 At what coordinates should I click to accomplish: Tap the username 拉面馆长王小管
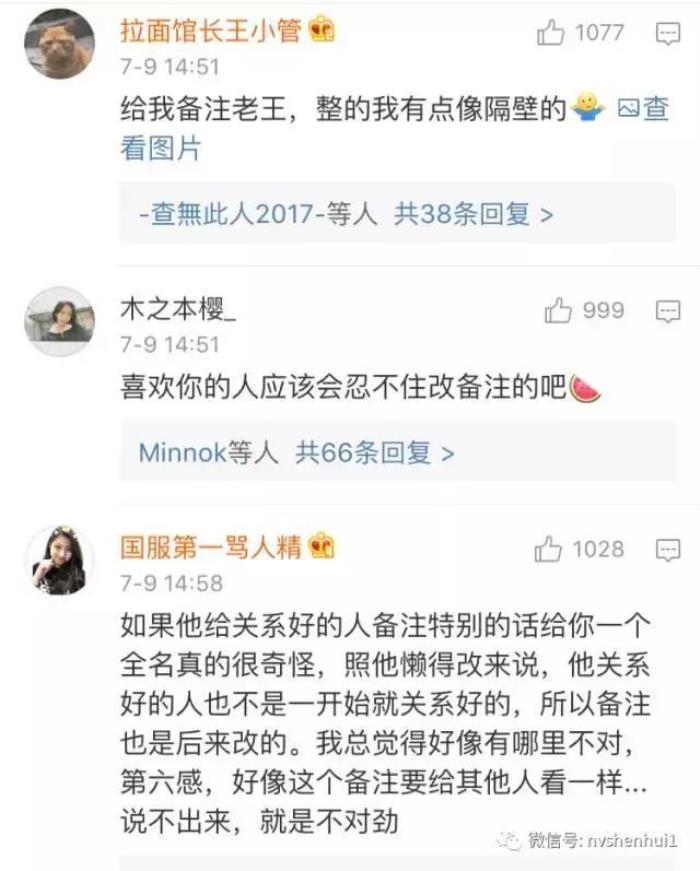[x=210, y=31]
